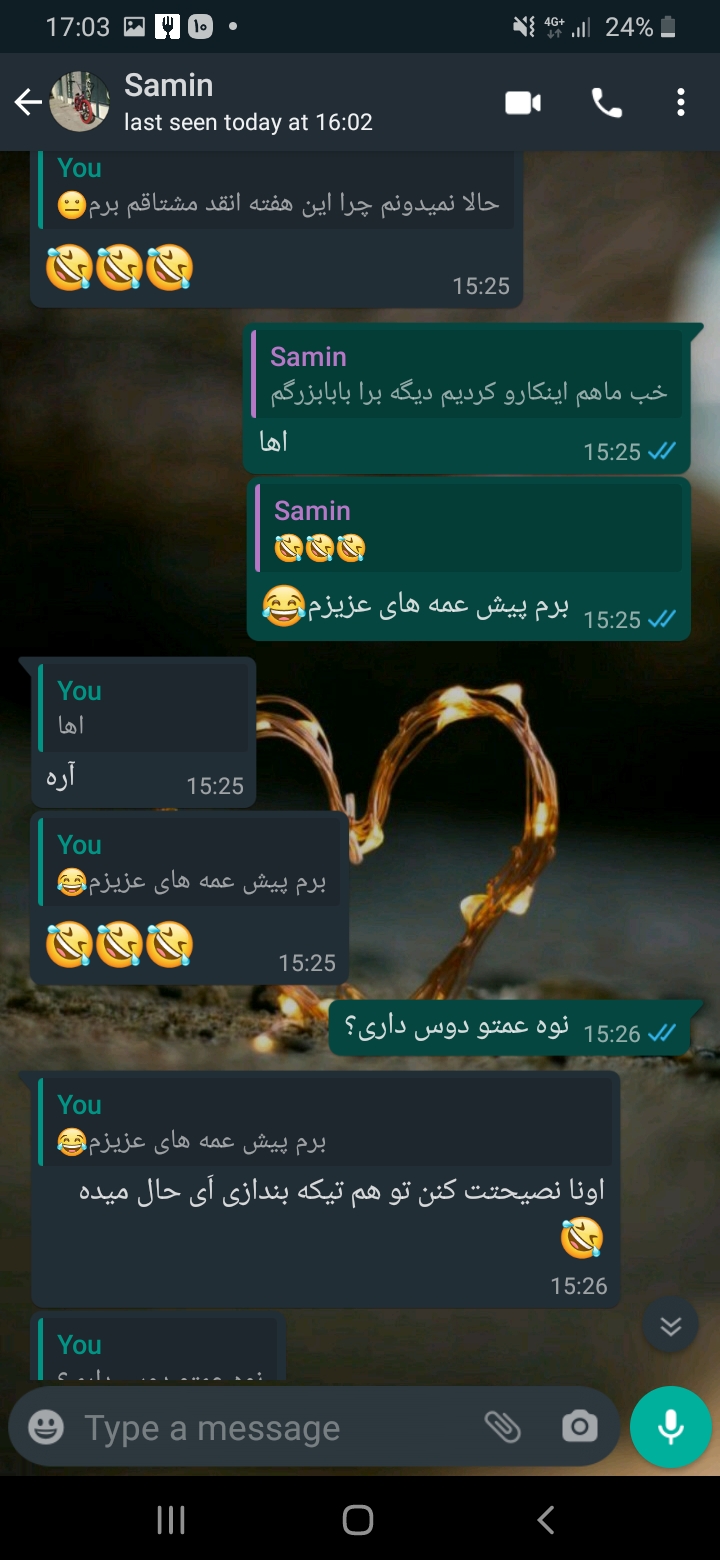This screenshot has height=1560, width=720.
Task: Open Samin's contact info
Action: pyautogui.click(x=247, y=102)
